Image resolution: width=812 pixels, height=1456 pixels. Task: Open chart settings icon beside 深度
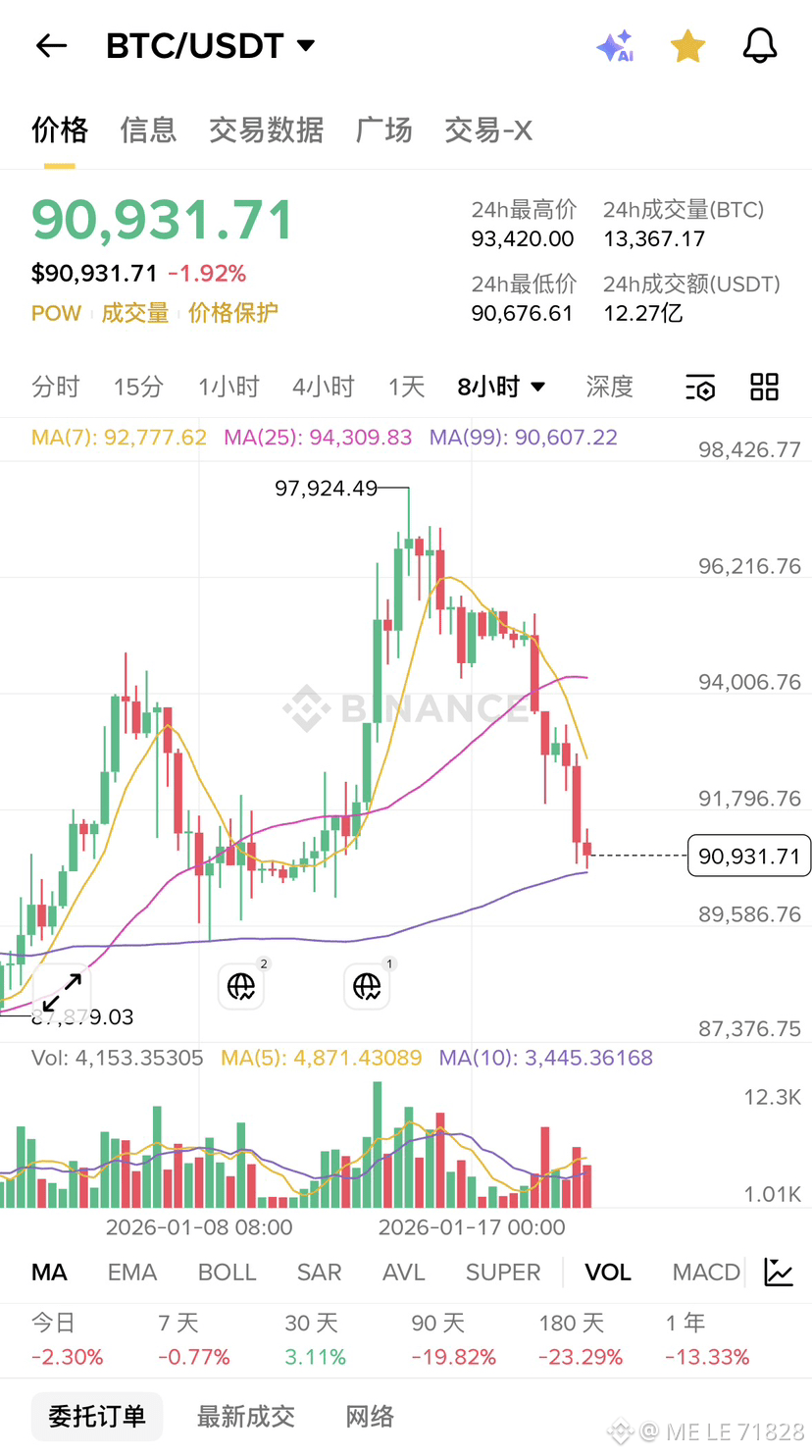[x=700, y=388]
